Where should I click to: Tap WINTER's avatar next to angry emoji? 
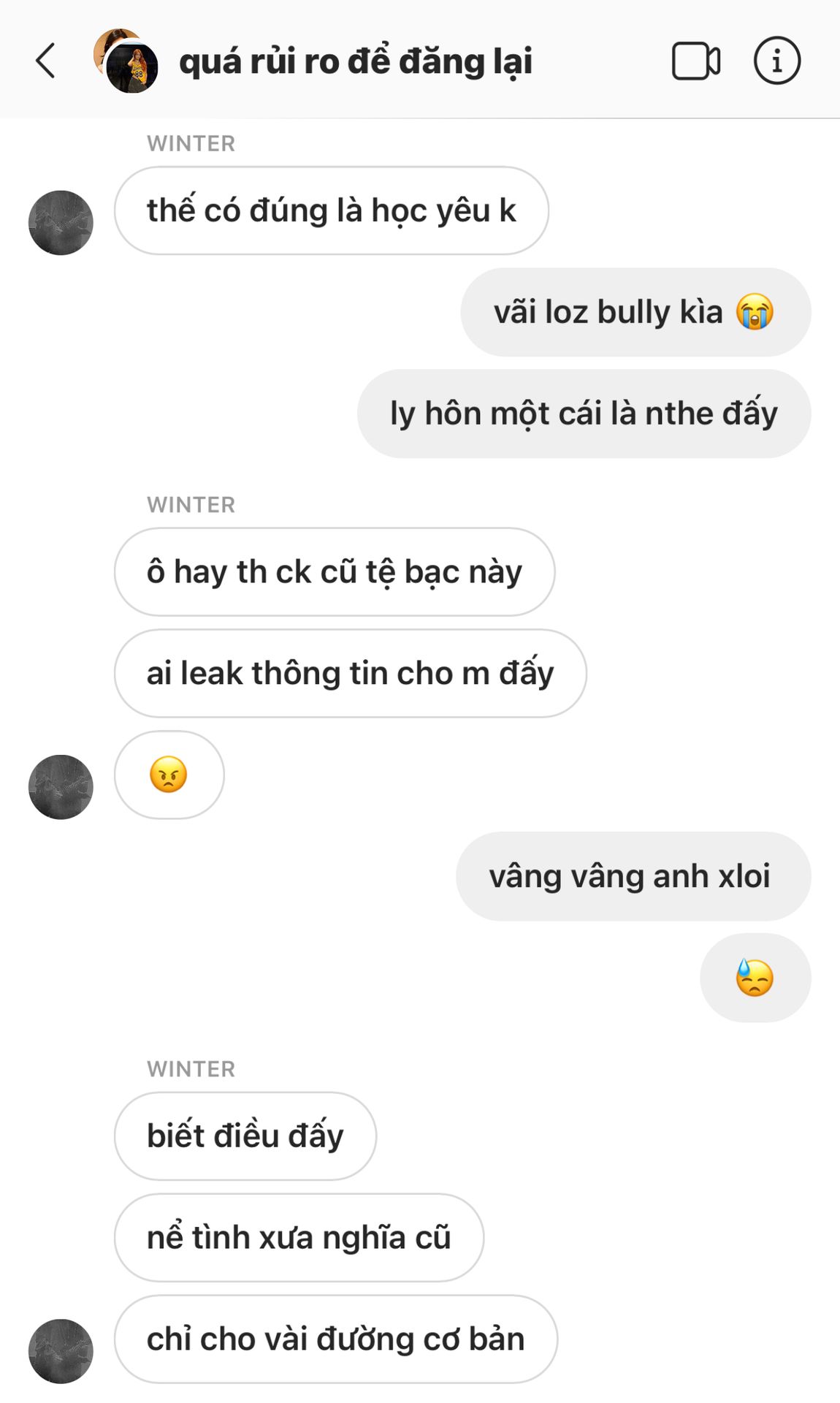(x=61, y=787)
